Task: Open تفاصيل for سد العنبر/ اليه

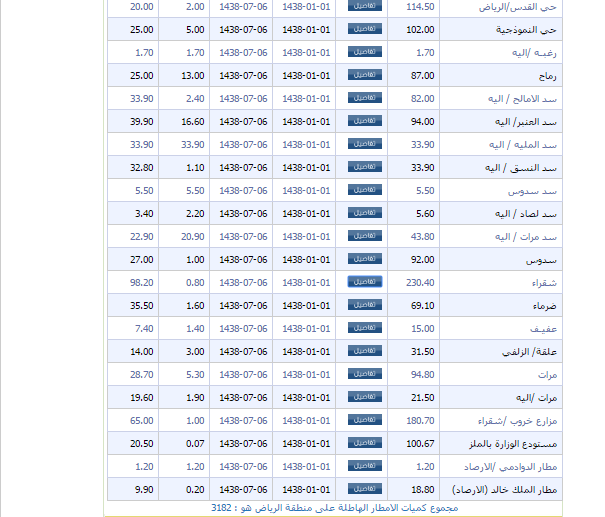Action: point(364,120)
